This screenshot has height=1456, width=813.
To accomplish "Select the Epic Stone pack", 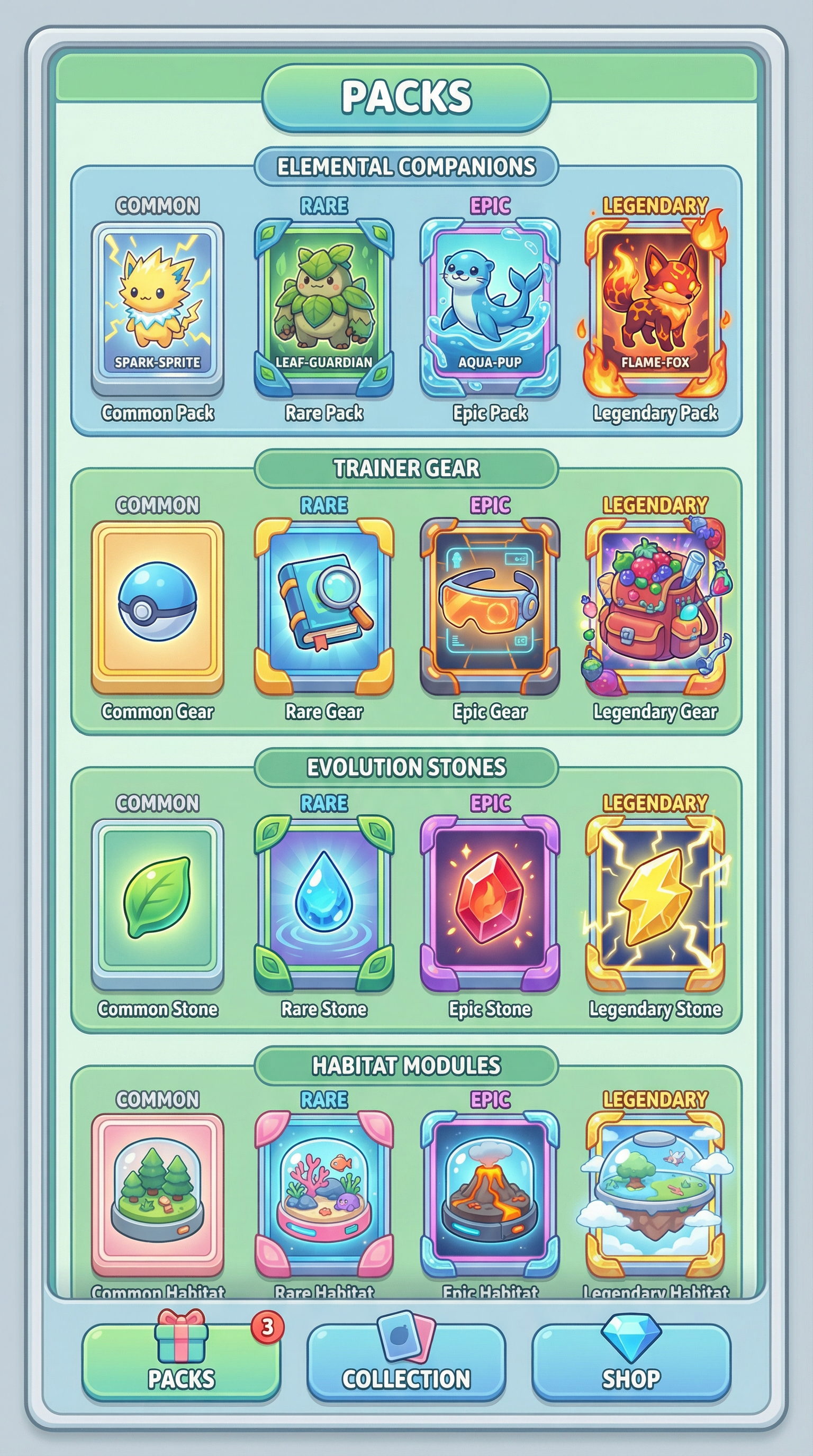I will 490,904.
